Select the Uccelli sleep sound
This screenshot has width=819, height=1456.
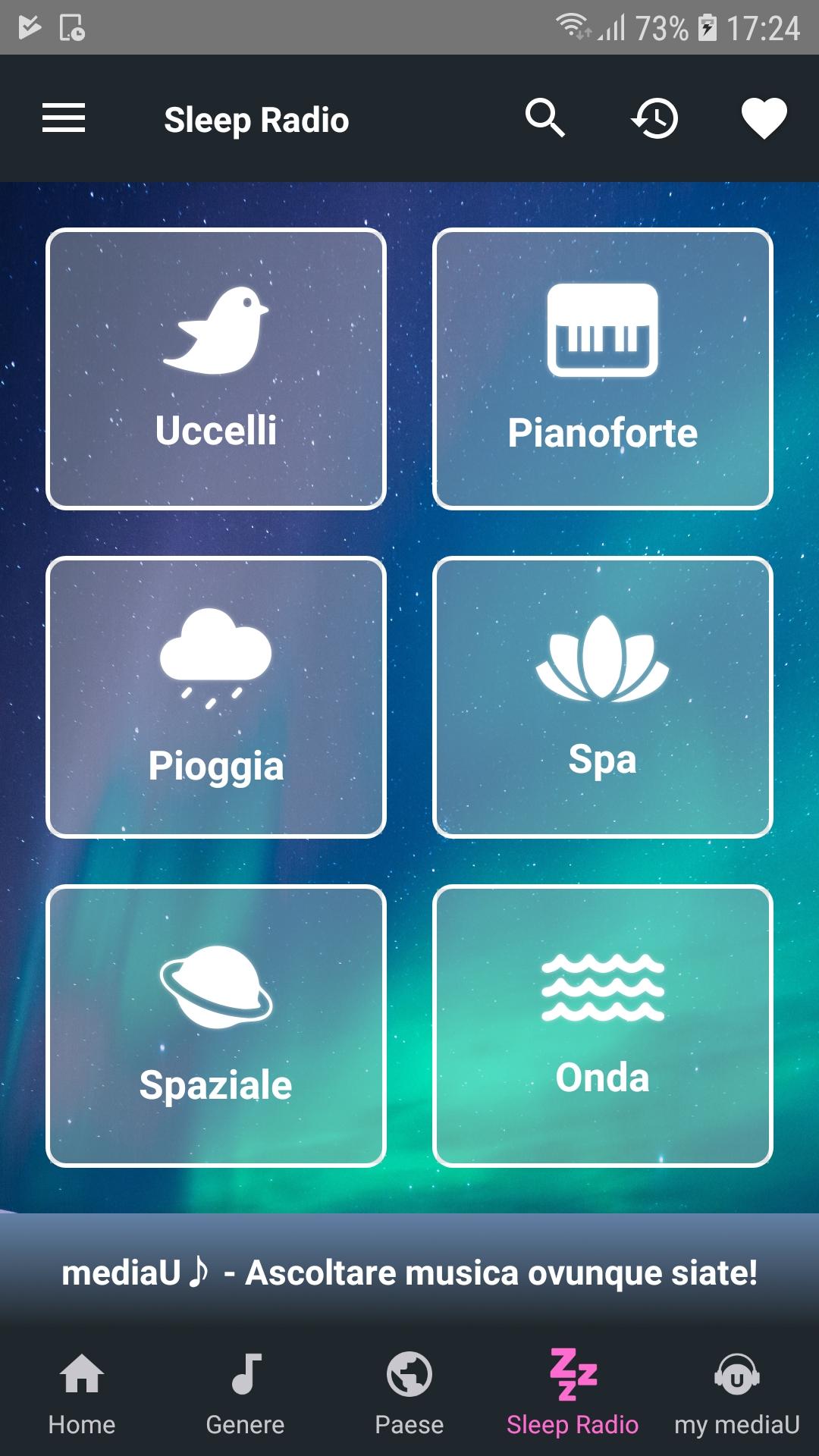tap(216, 369)
